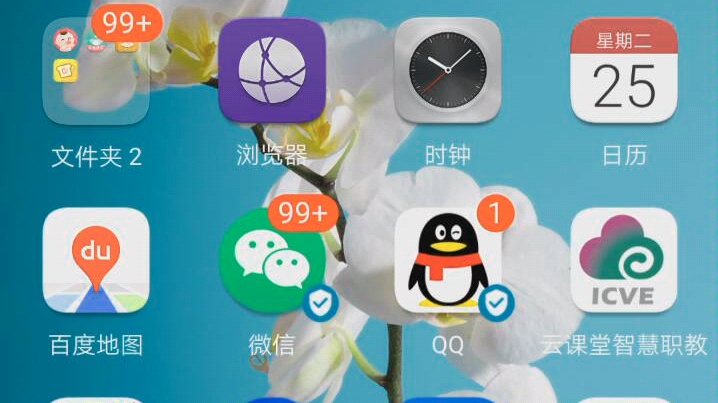Open 云课堂智慧职教 ICVE app

click(624, 261)
